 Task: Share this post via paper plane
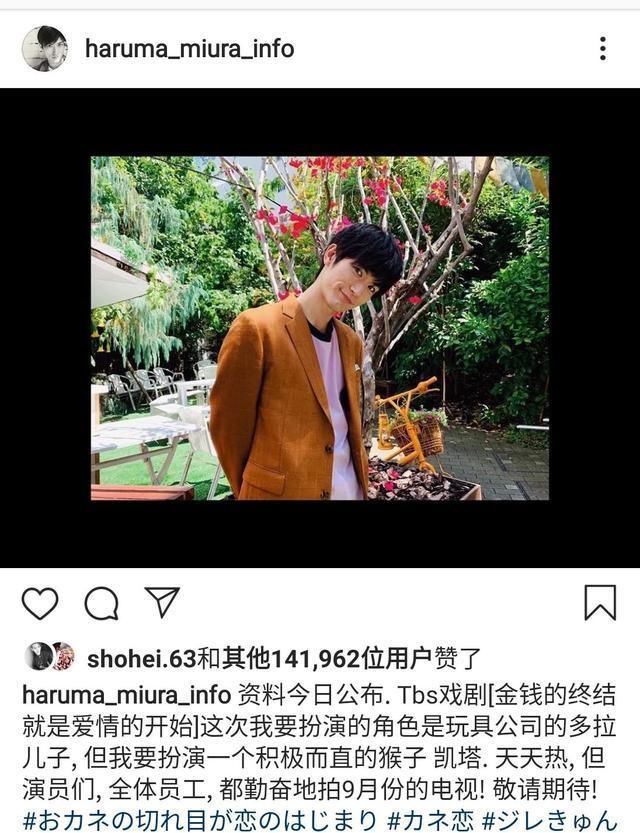coord(161,602)
